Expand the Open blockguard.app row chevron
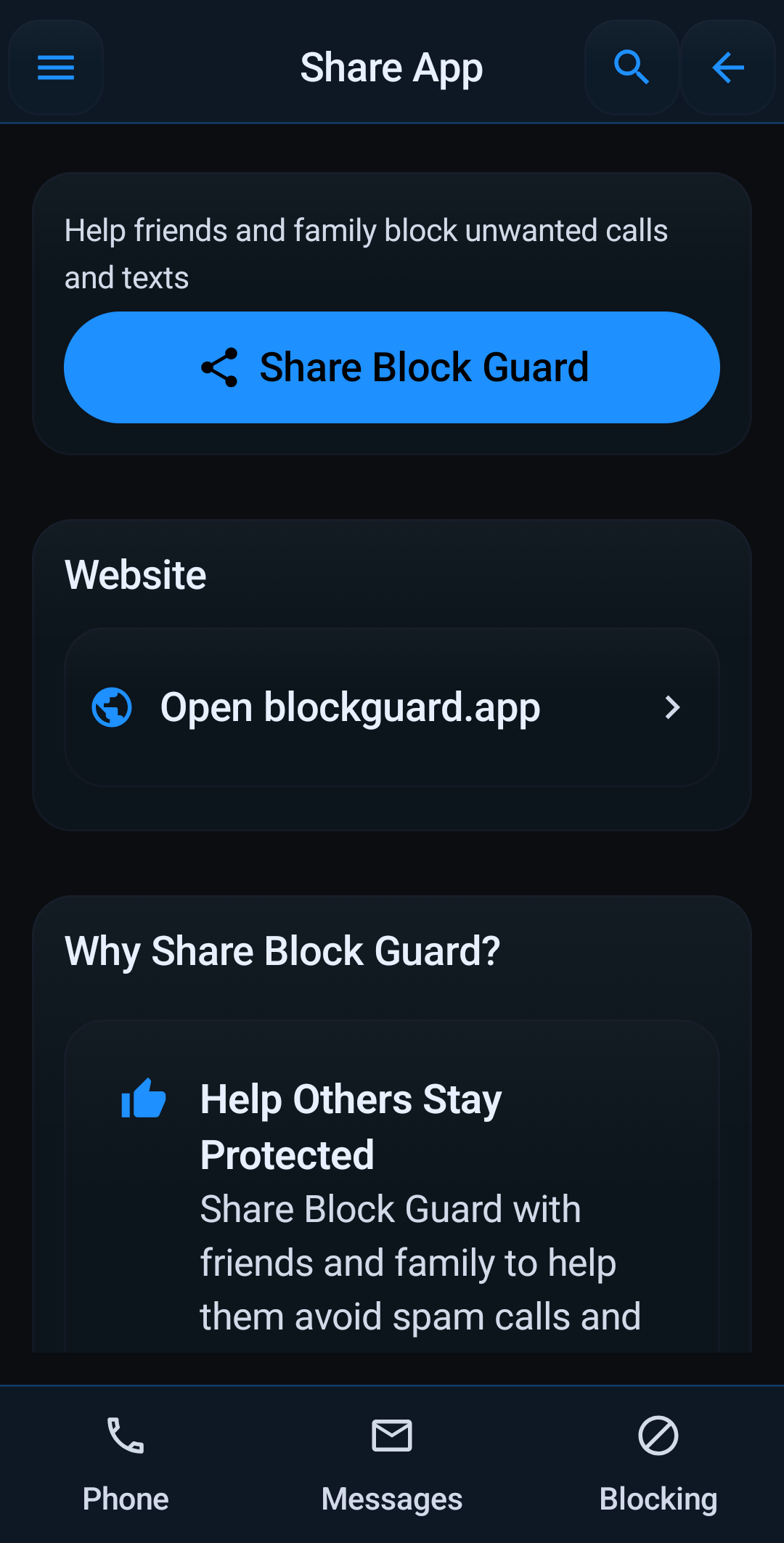 click(672, 707)
